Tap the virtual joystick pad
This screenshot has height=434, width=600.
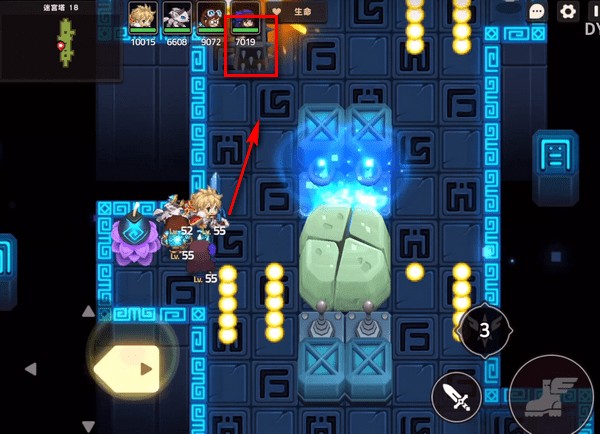128,366
